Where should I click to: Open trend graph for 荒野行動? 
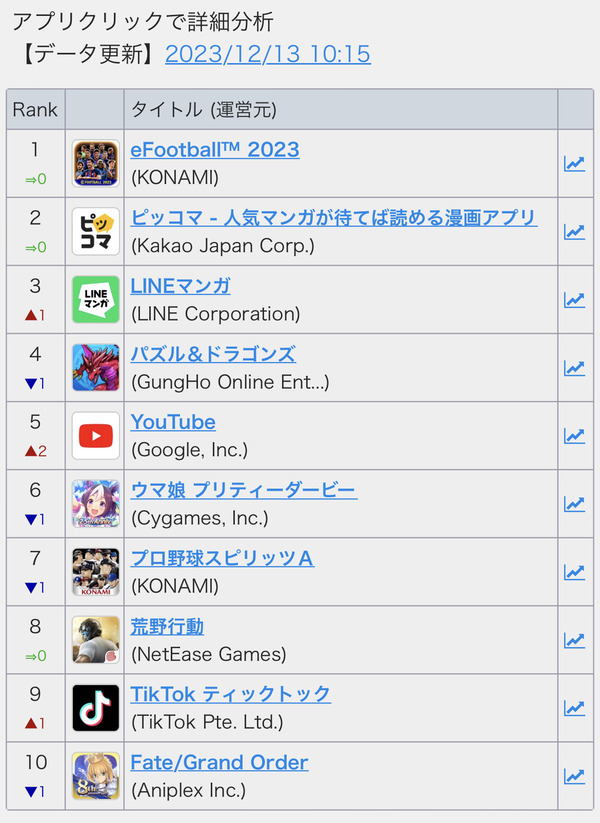pyautogui.click(x=574, y=640)
